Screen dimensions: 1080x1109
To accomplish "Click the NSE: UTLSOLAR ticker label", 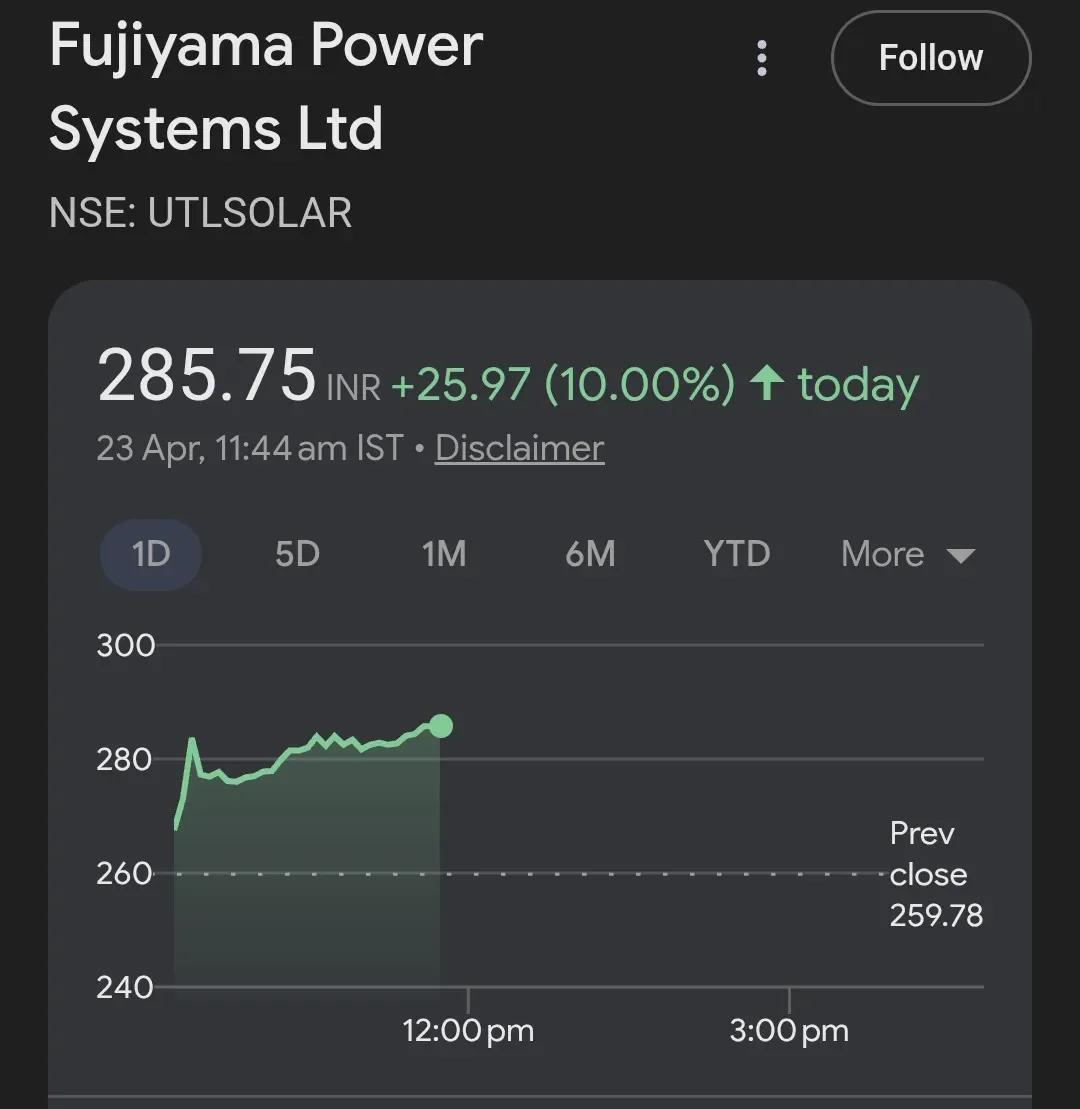I will [200, 212].
